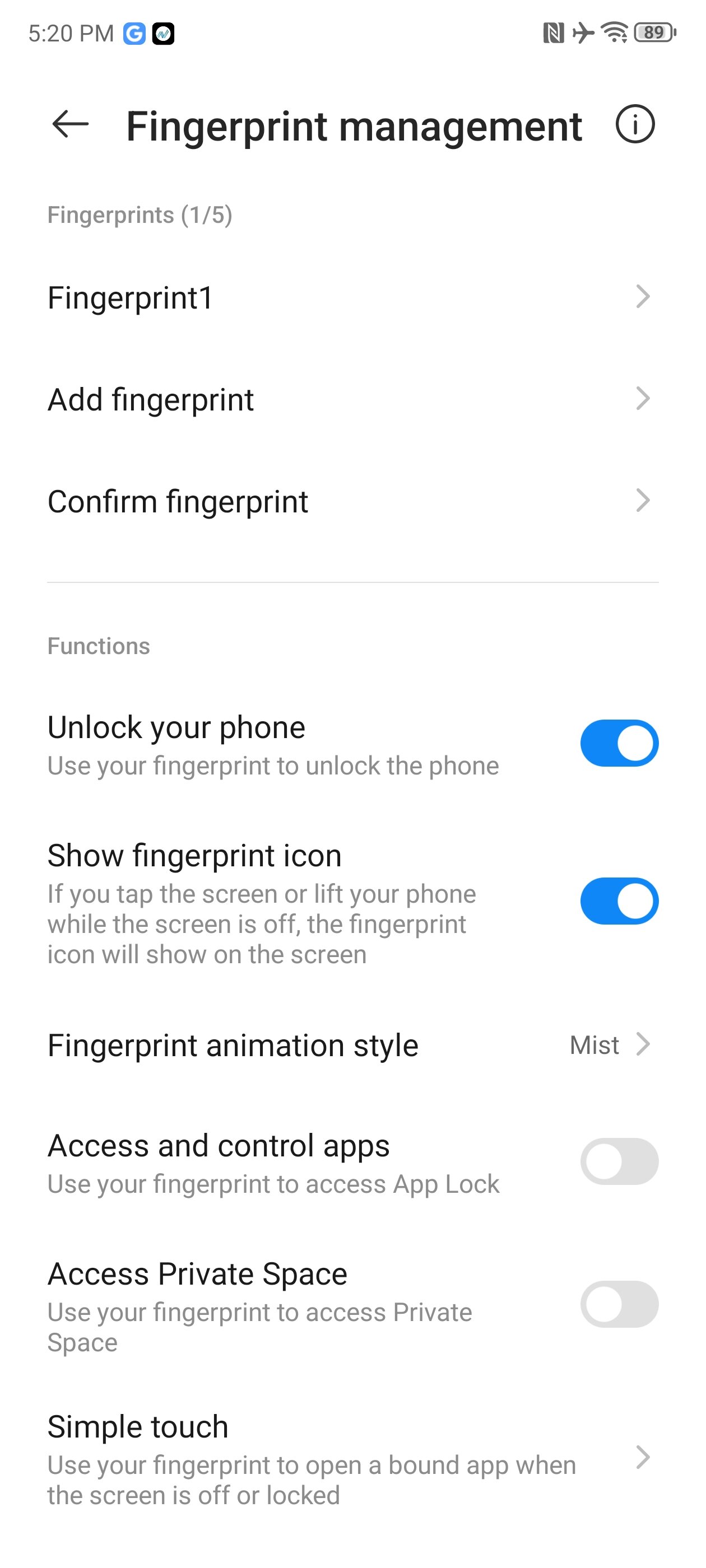This screenshot has height=1568, width=706.
Task: Open Fingerprint1 details
Action: pyautogui.click(x=352, y=298)
